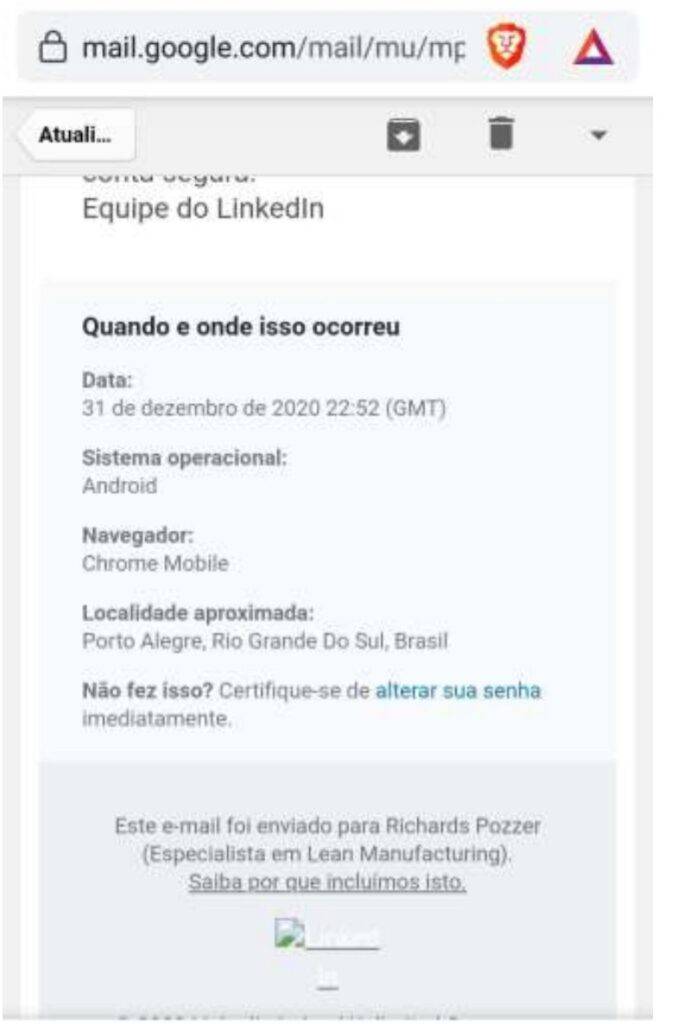Open the alterar sua senha link

click(458, 691)
